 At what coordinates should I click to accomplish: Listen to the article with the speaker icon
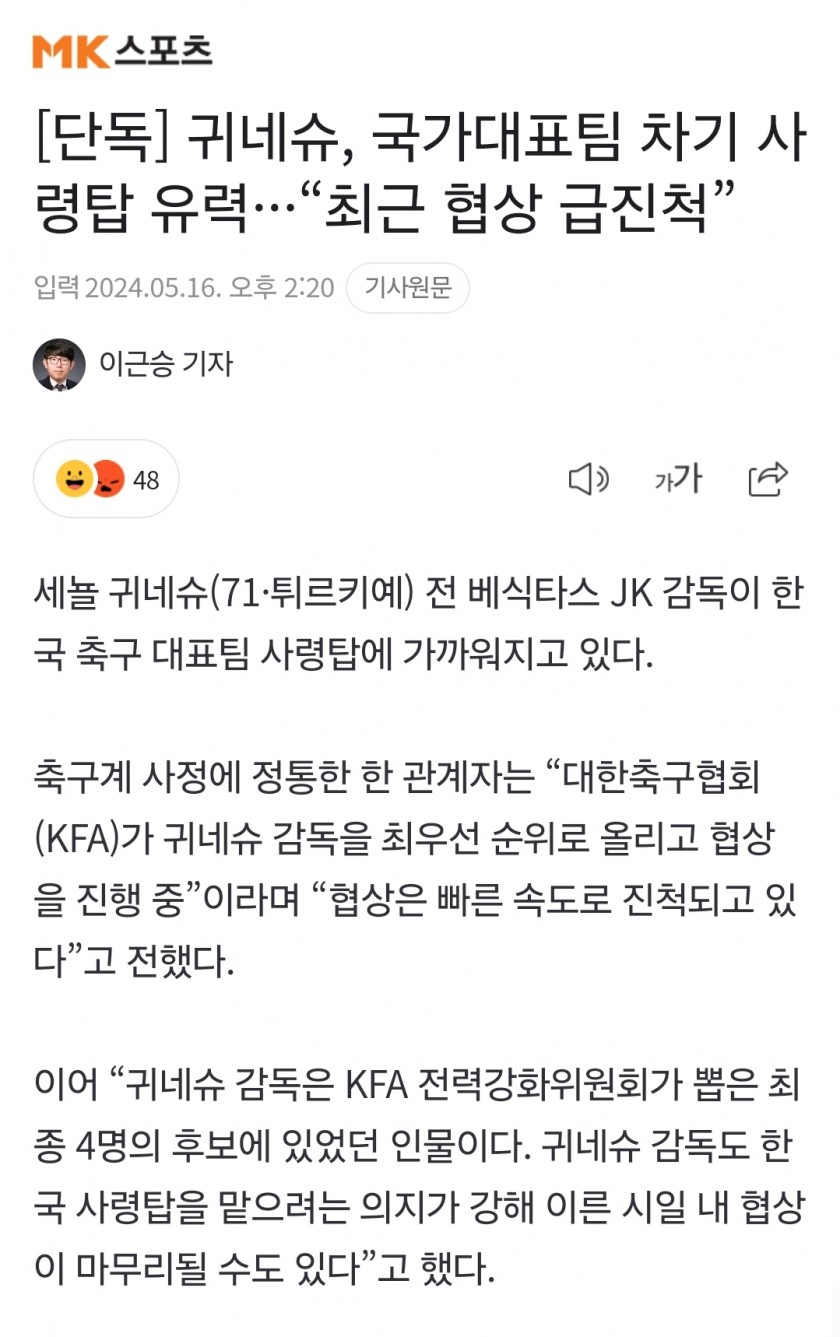pyautogui.click(x=588, y=480)
